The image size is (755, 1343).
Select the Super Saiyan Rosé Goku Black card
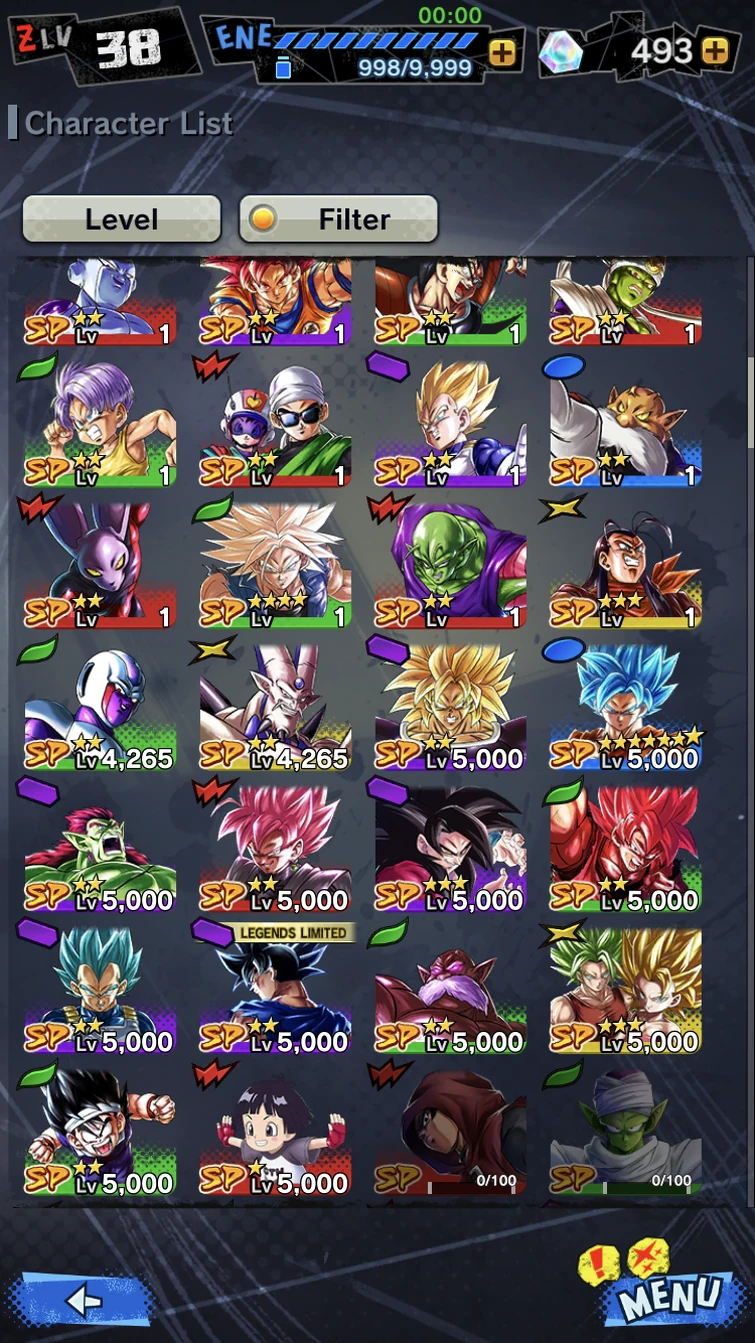275,848
